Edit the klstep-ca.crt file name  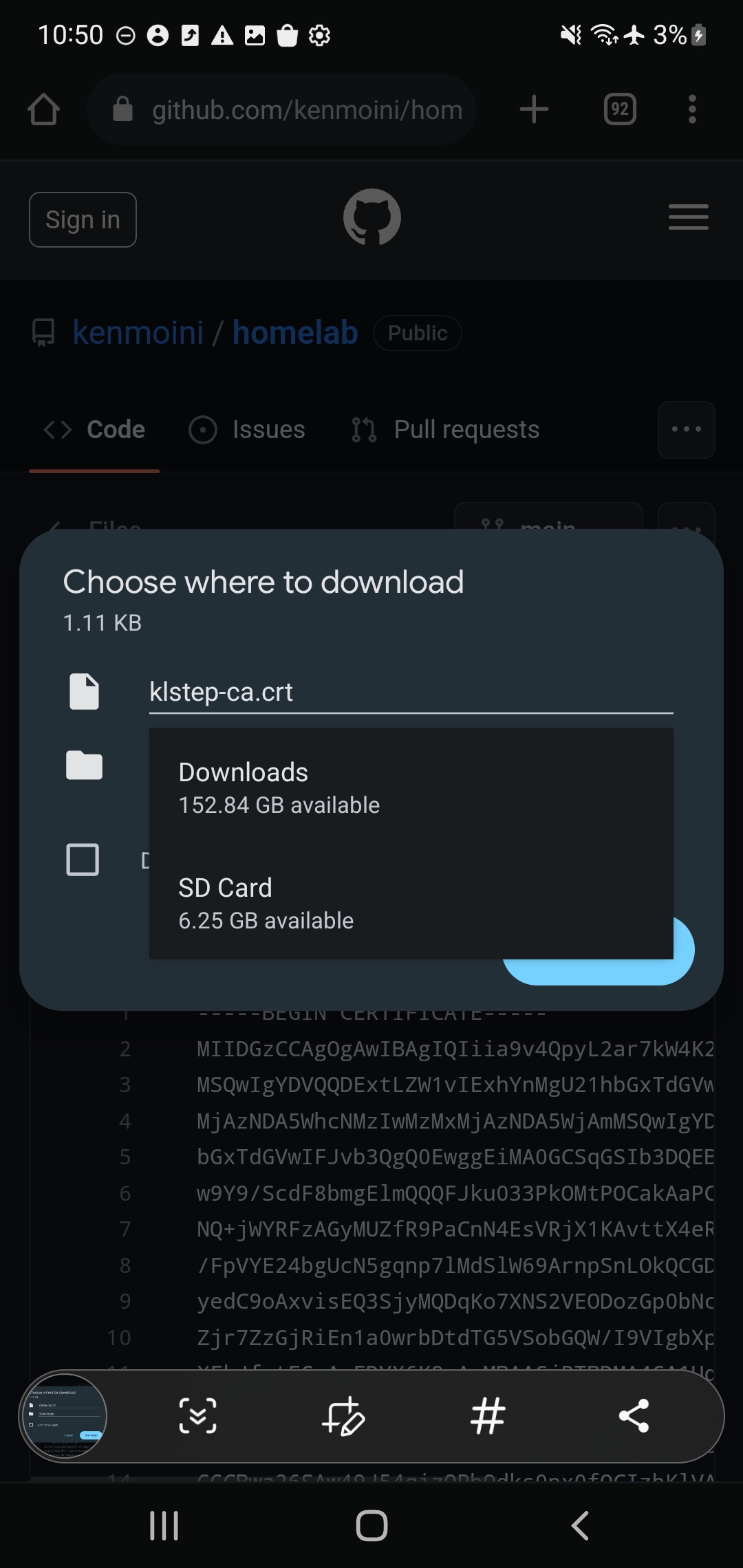(x=410, y=692)
